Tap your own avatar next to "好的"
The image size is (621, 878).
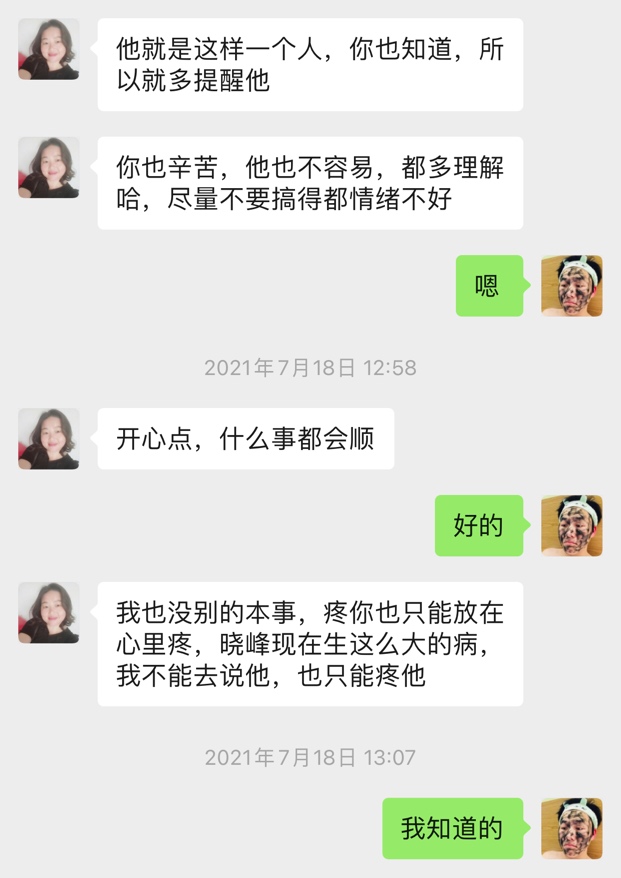coord(571,526)
